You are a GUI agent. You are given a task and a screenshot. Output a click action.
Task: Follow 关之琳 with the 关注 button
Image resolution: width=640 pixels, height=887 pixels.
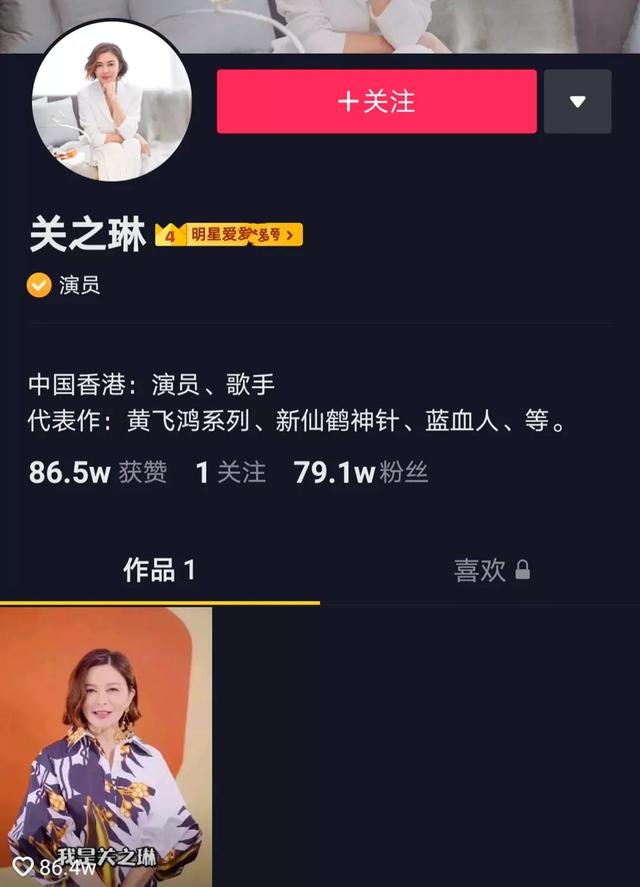tap(376, 101)
